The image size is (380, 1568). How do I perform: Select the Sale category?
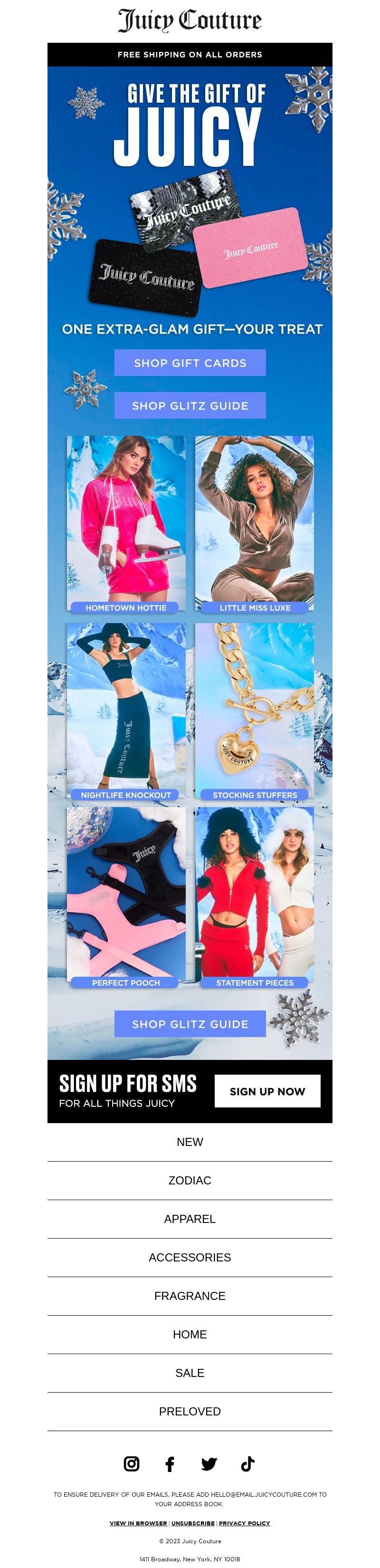190,1373
